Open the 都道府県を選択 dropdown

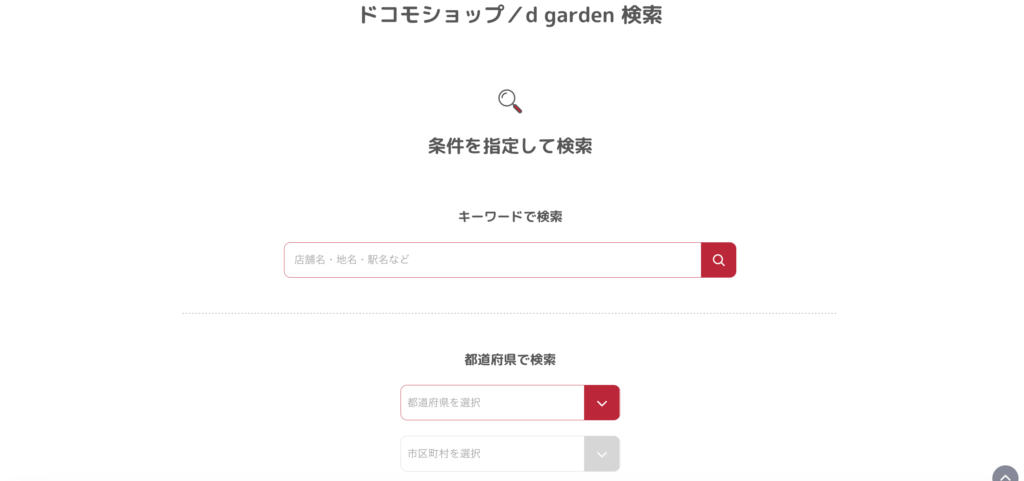(x=510, y=403)
